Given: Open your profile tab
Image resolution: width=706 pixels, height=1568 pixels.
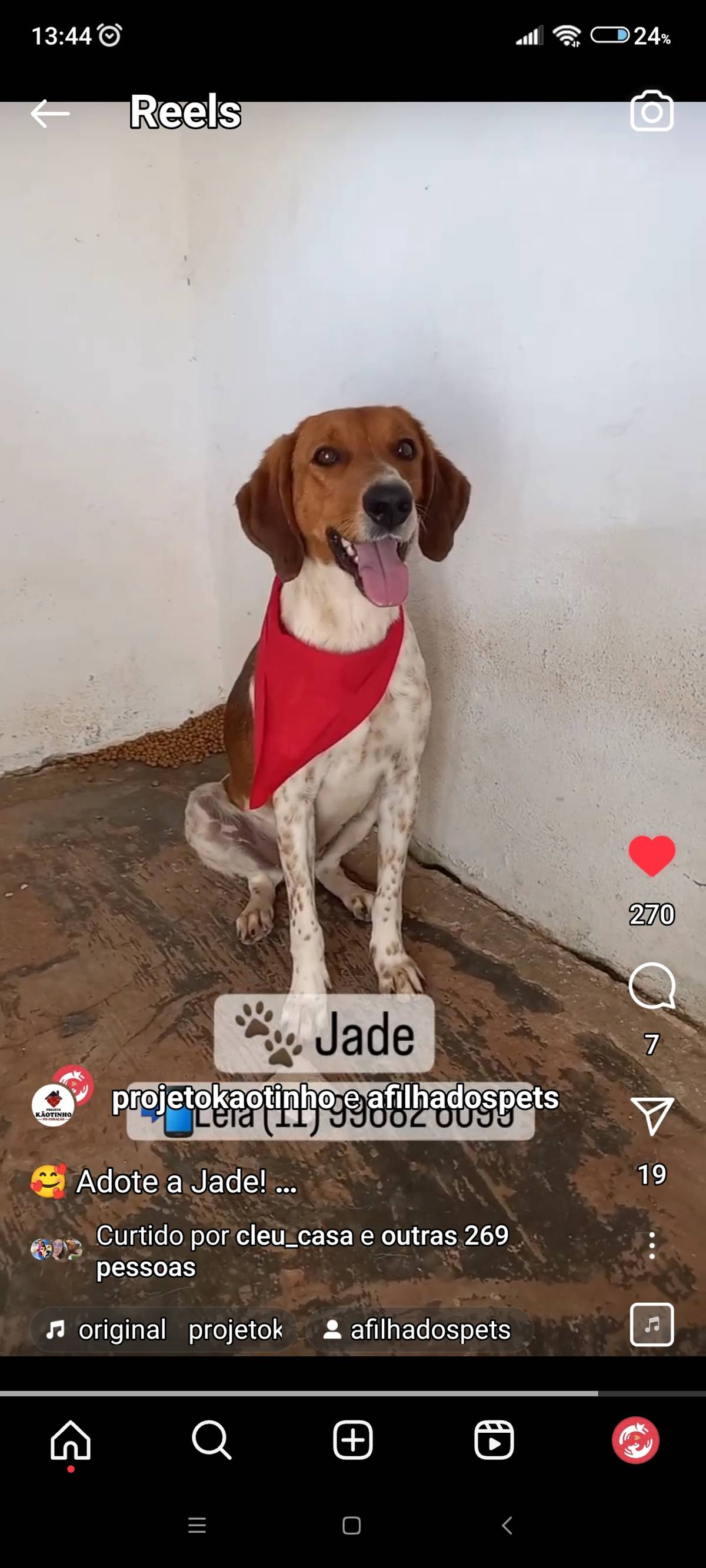Looking at the screenshot, I should click(x=635, y=1441).
